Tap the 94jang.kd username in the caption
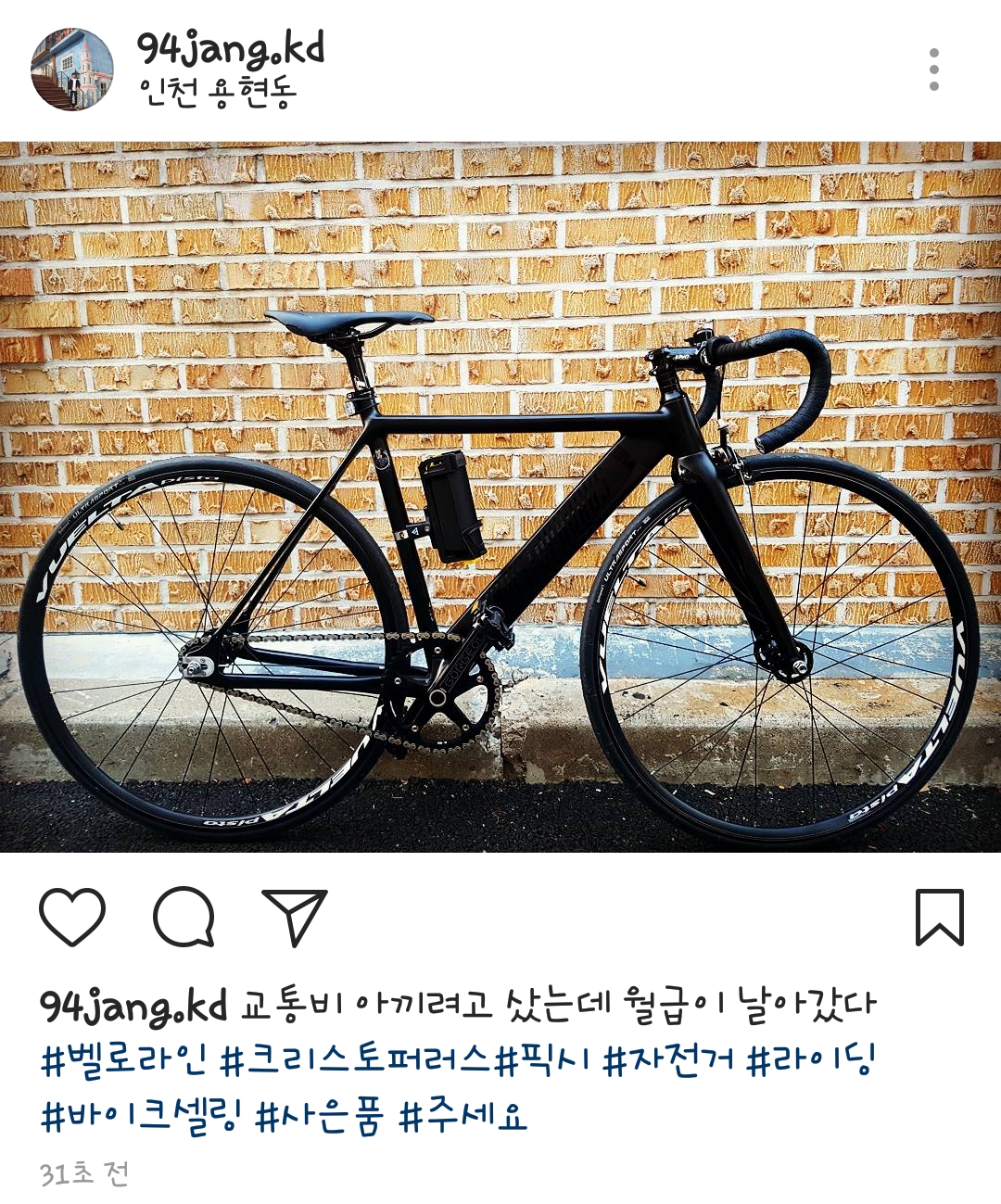The image size is (1001, 1204). [133, 1006]
